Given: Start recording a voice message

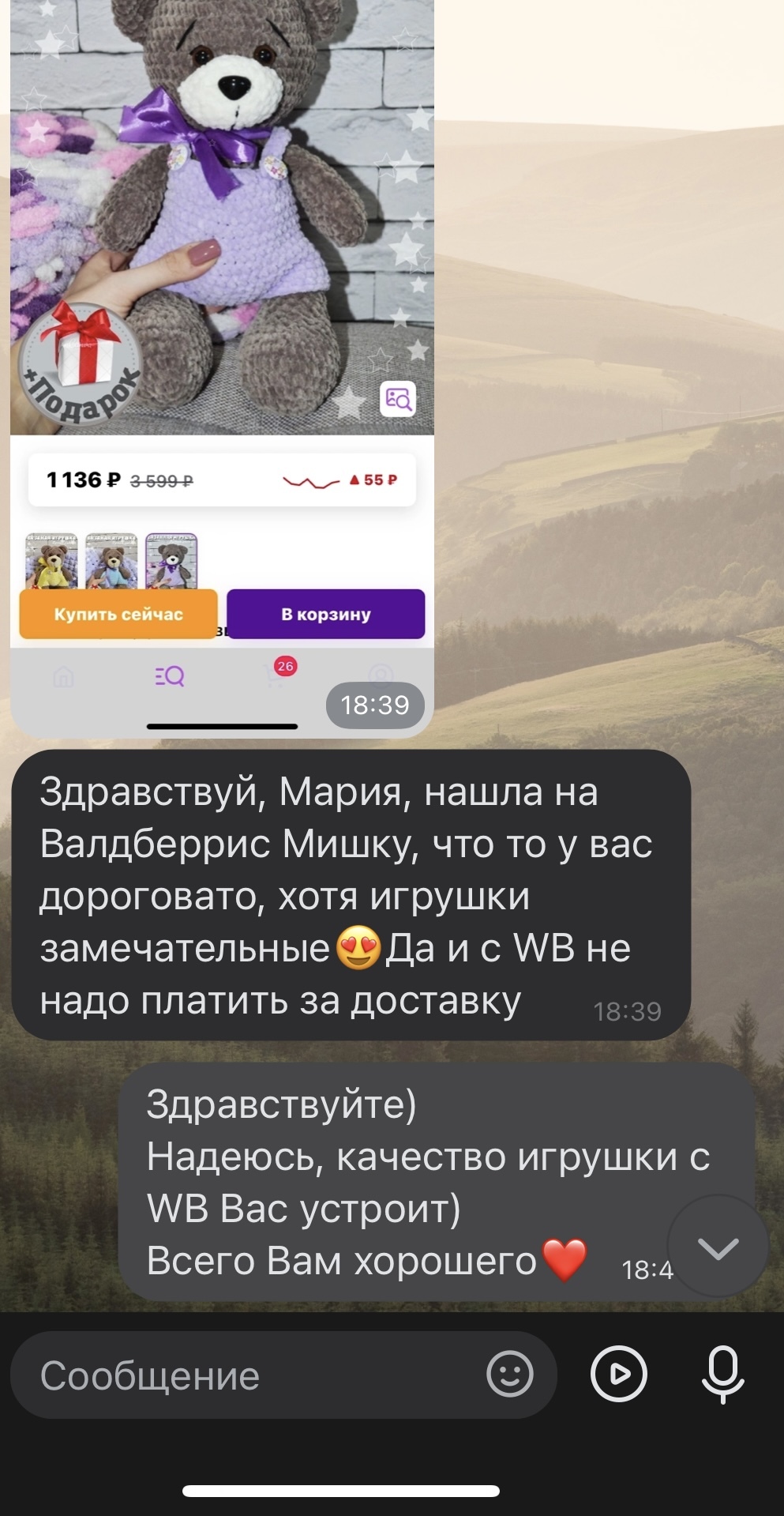Looking at the screenshot, I should tap(722, 1375).
